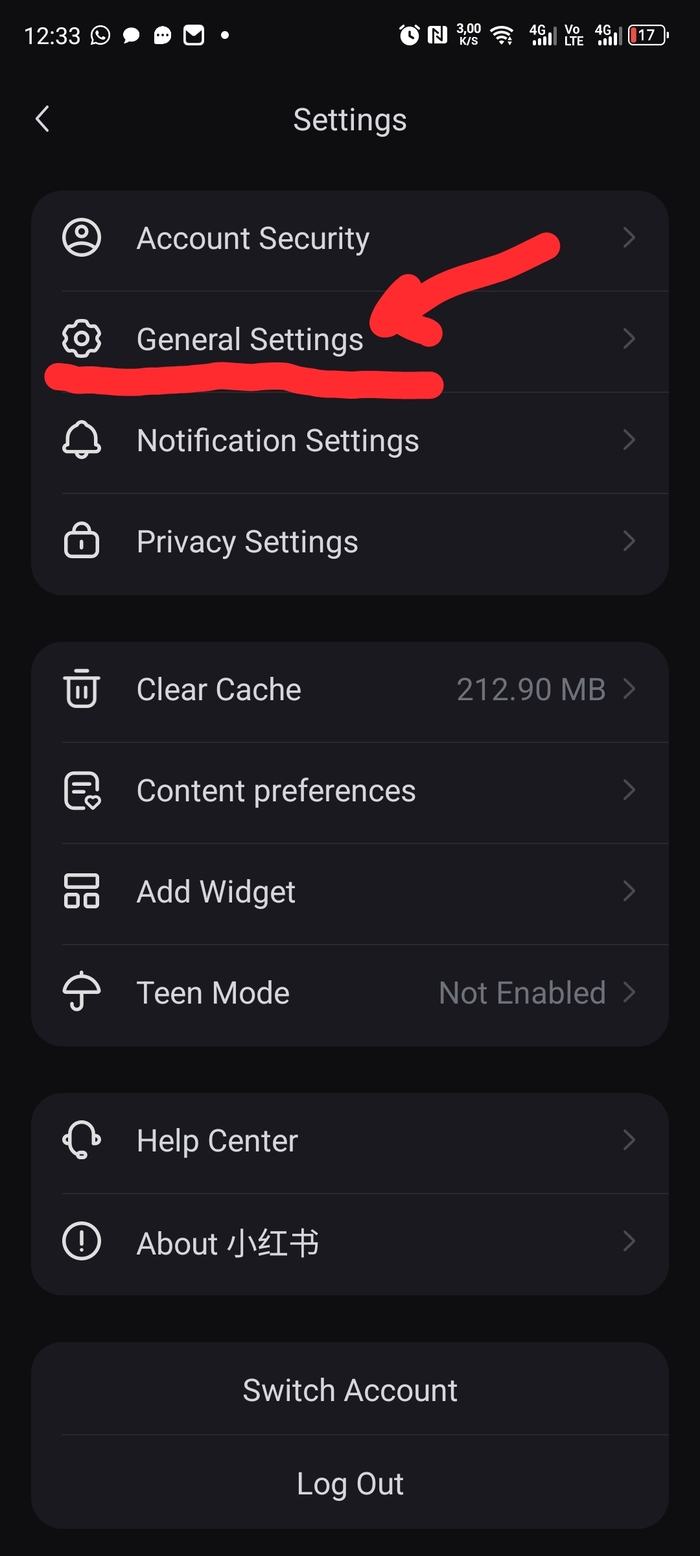Open Teen Mode options

pyautogui.click(x=350, y=993)
